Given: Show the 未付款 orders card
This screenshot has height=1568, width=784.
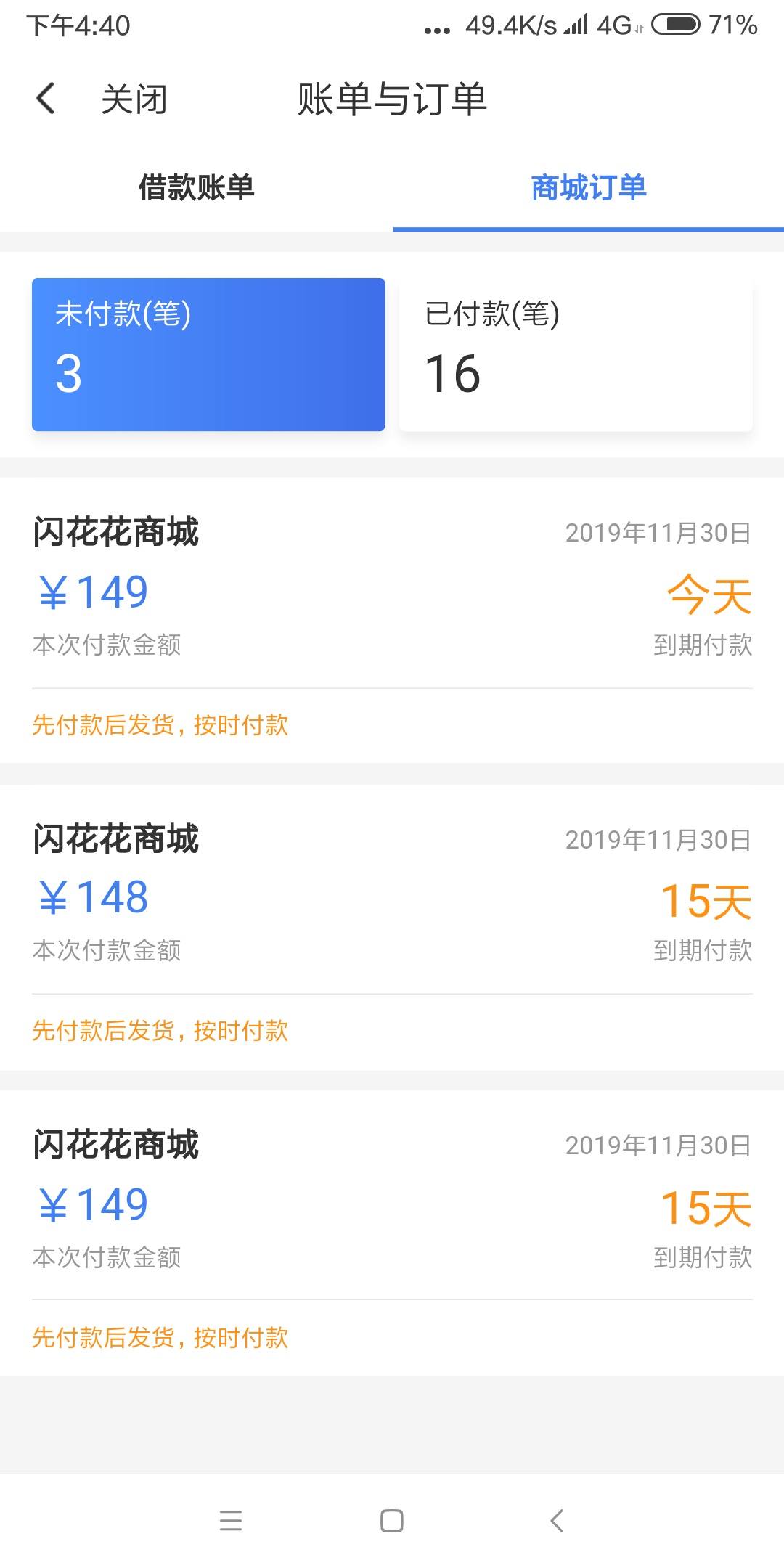Looking at the screenshot, I should (x=208, y=354).
